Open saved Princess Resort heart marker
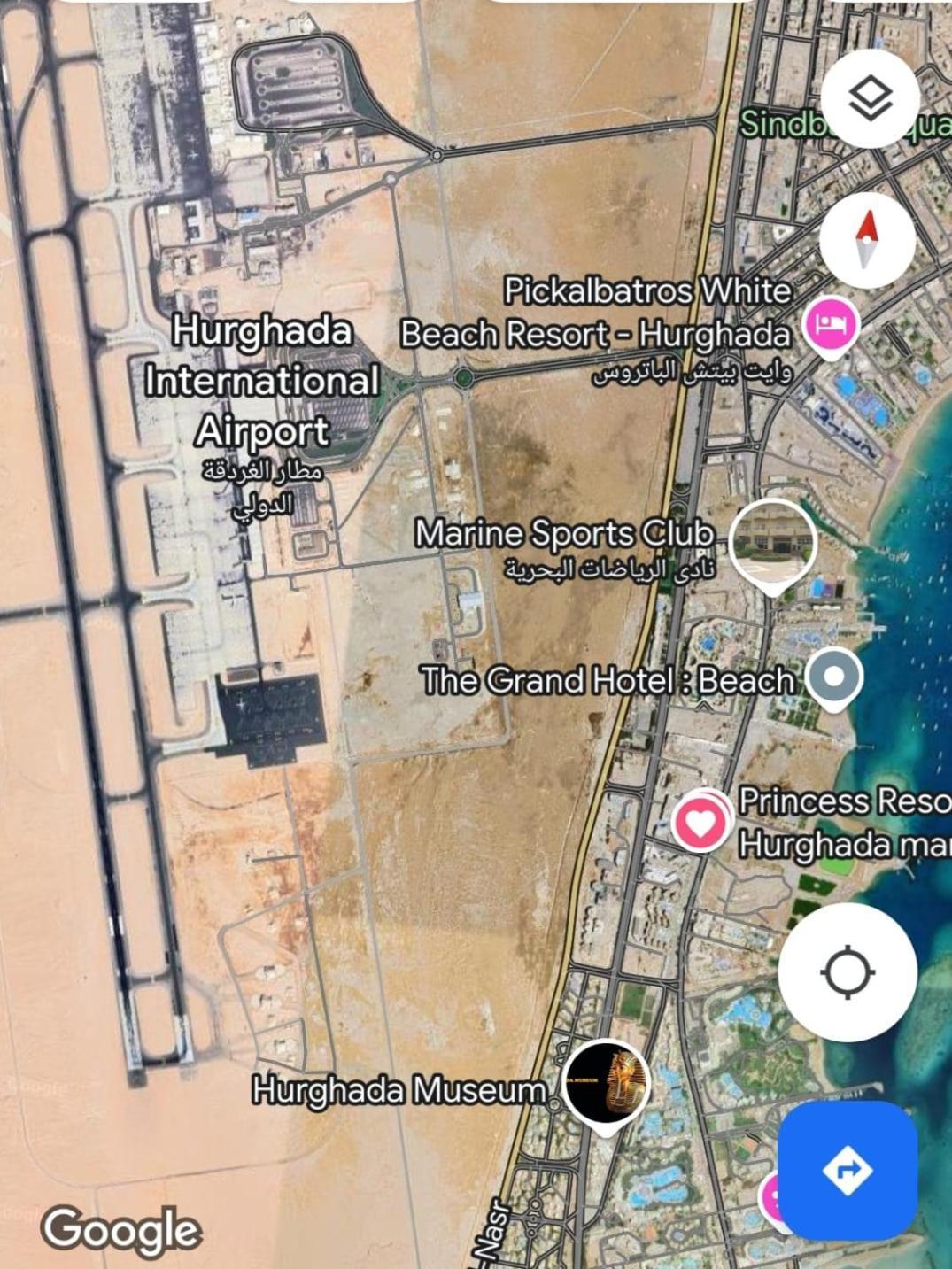952x1269 pixels. click(700, 822)
